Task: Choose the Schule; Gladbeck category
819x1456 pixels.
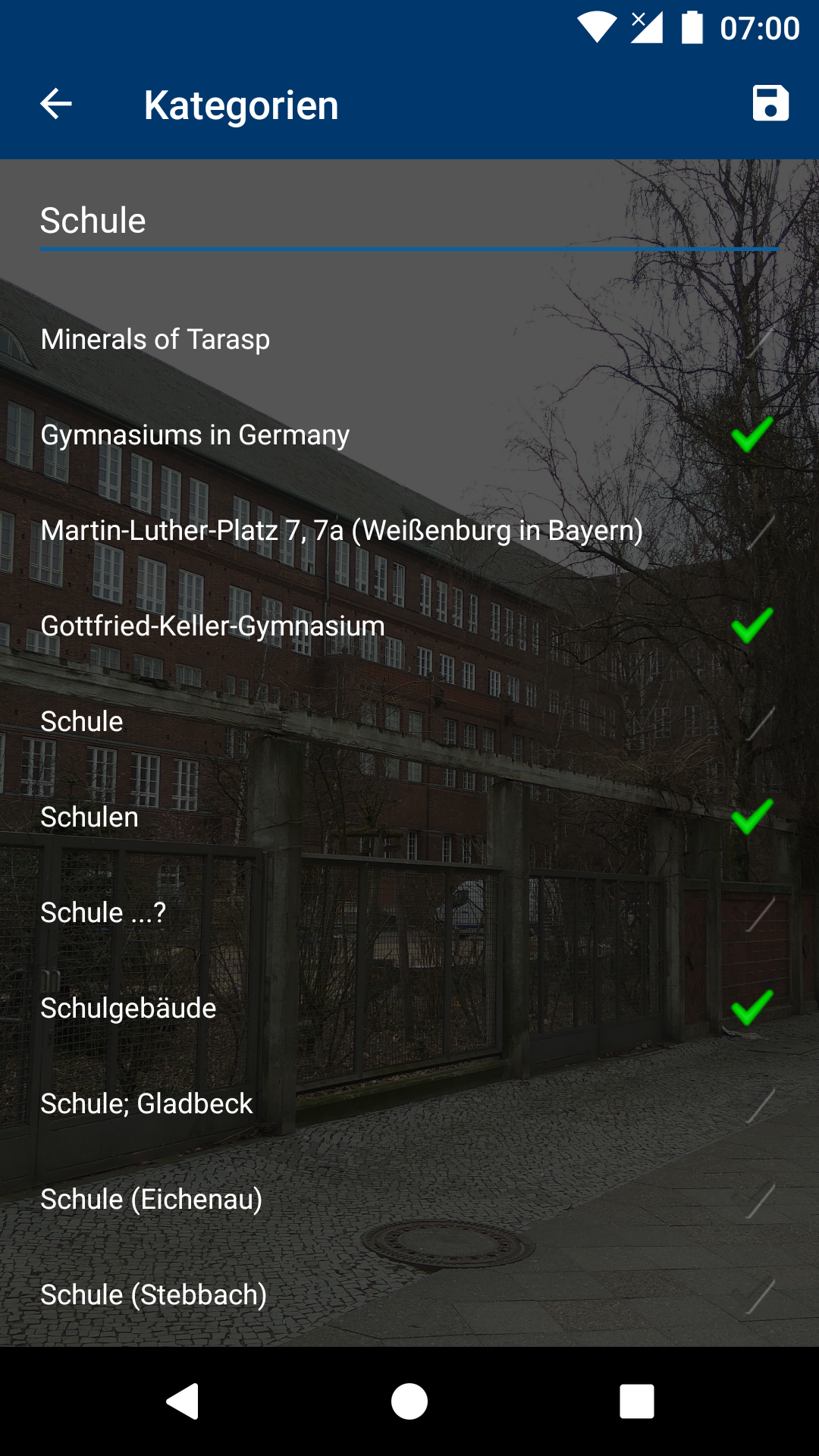Action: [x=409, y=1104]
